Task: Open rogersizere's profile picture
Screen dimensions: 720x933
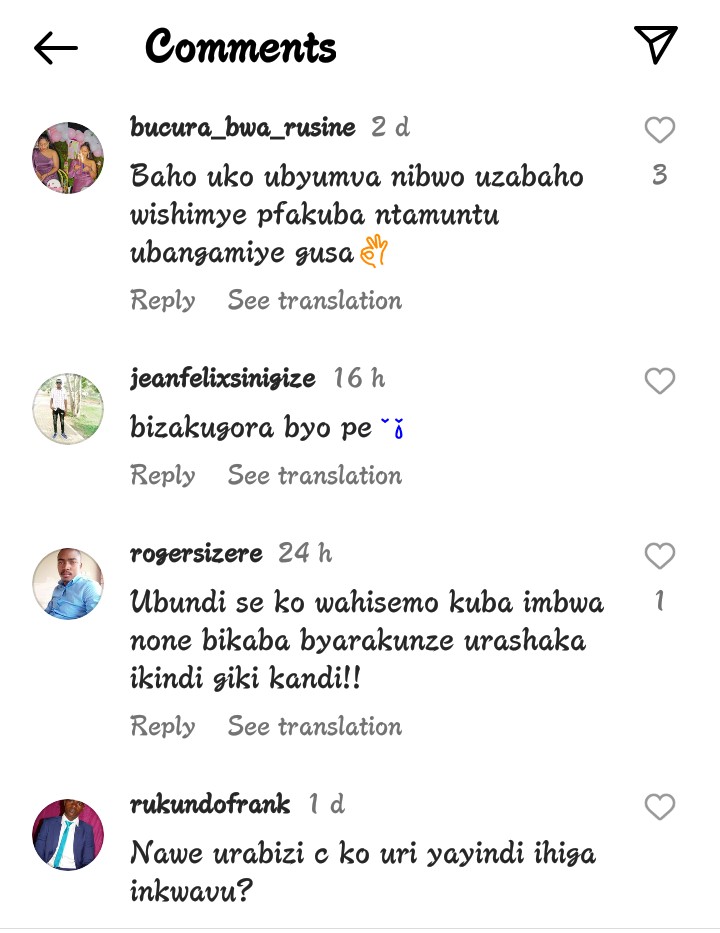Action: 68,583
